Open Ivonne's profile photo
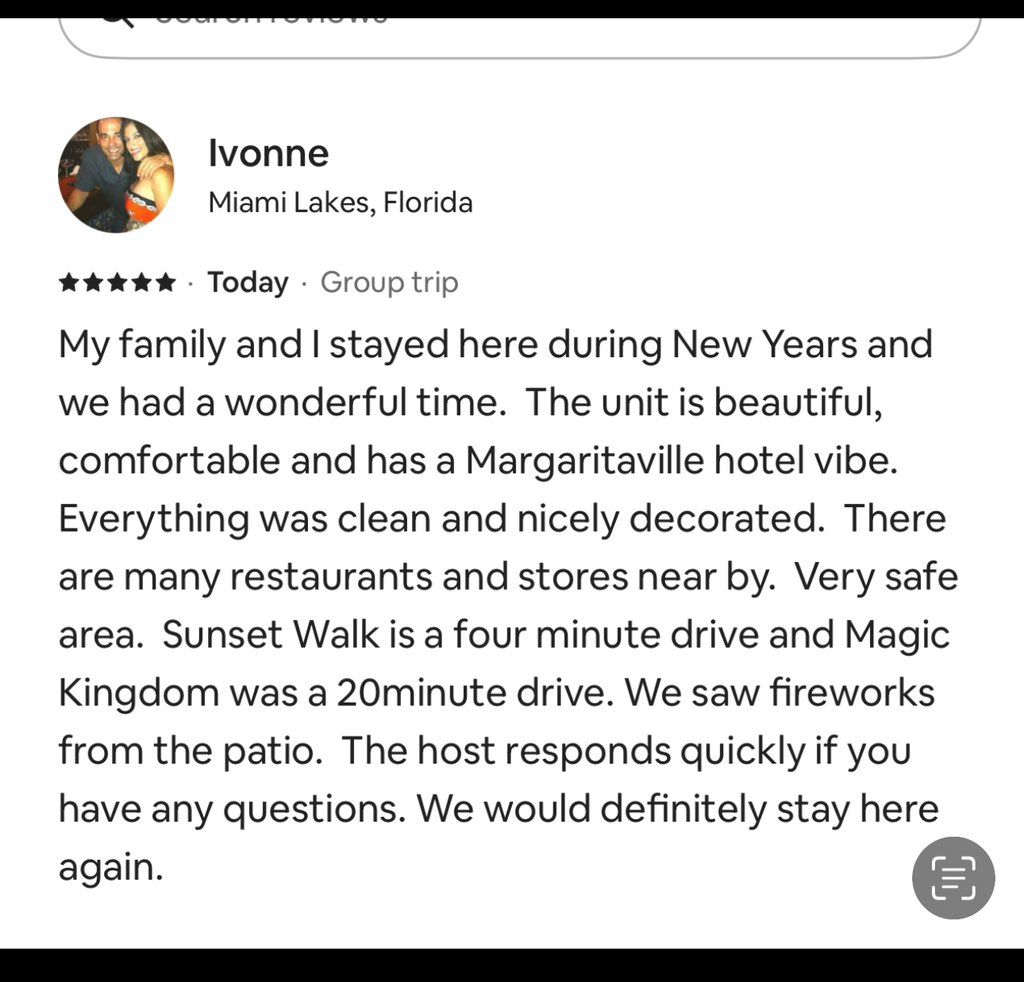 116,175
